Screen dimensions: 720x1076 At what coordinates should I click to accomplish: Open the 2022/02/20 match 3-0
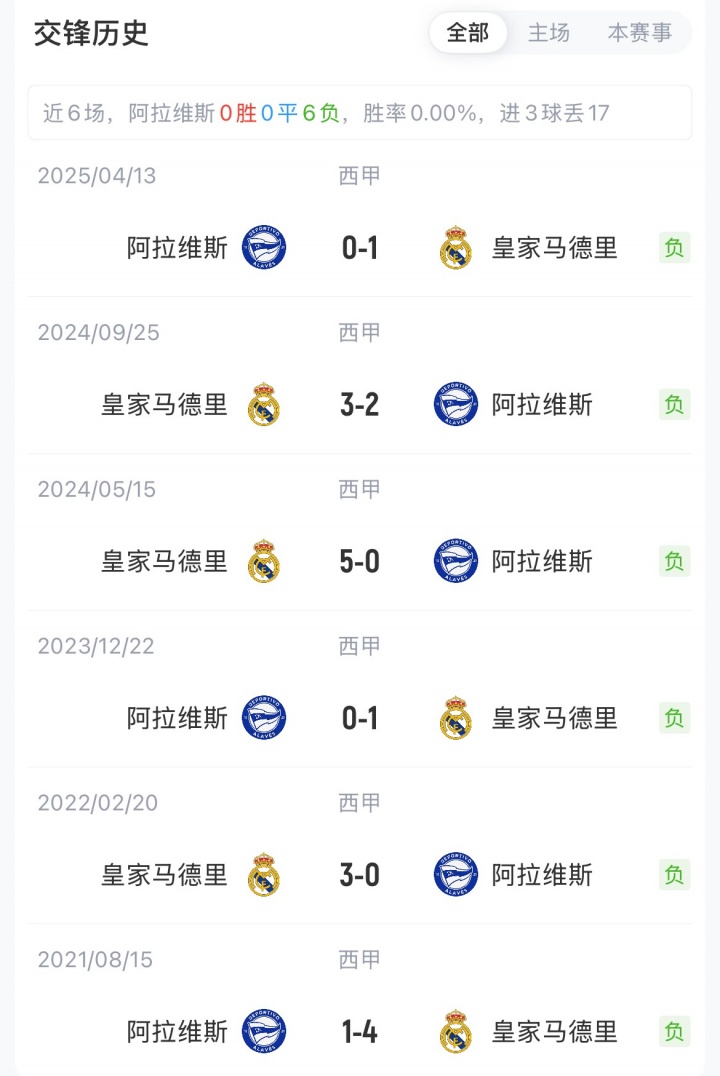point(360,875)
